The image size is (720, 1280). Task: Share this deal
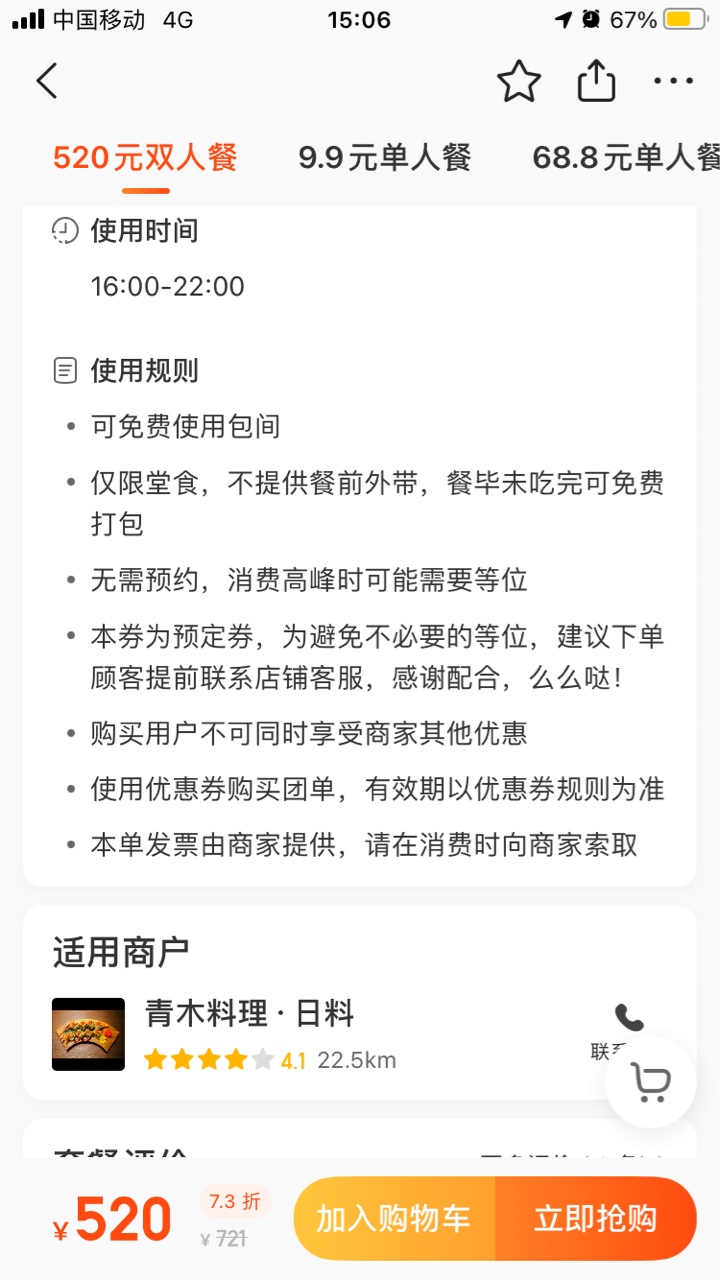596,81
